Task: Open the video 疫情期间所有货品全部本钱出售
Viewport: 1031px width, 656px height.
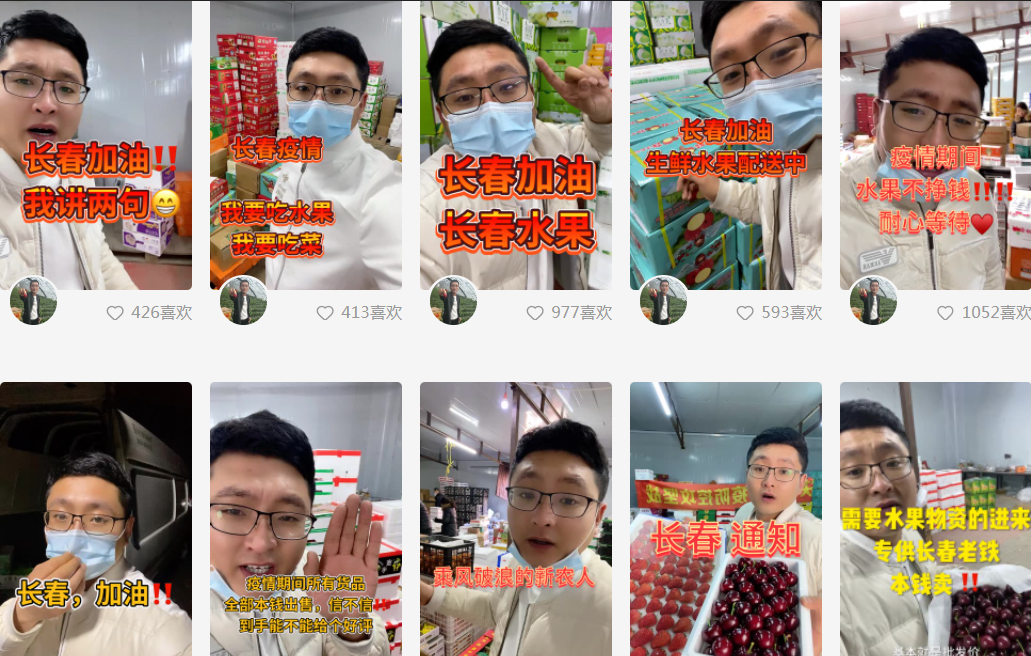Action: 305,518
